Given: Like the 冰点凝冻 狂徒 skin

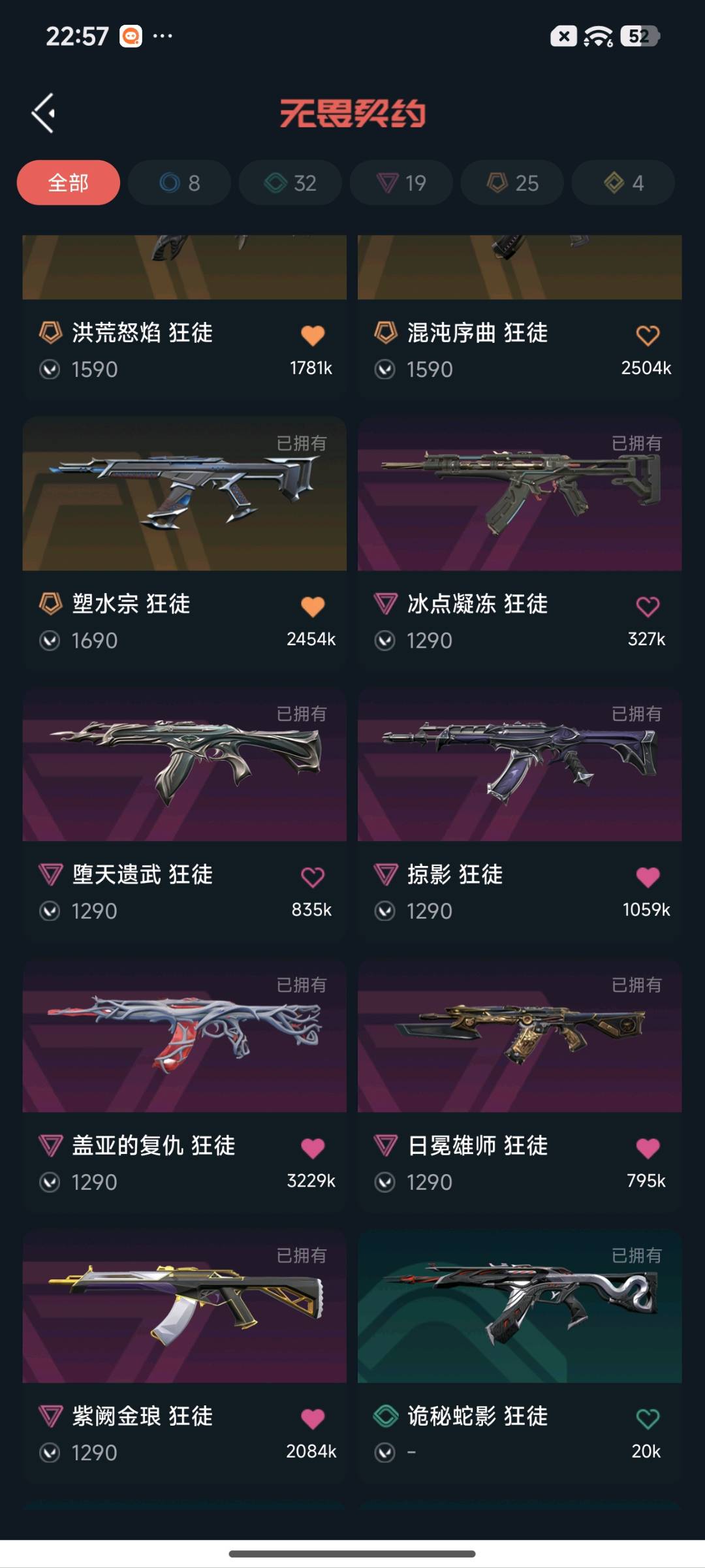Looking at the screenshot, I should click(x=648, y=607).
